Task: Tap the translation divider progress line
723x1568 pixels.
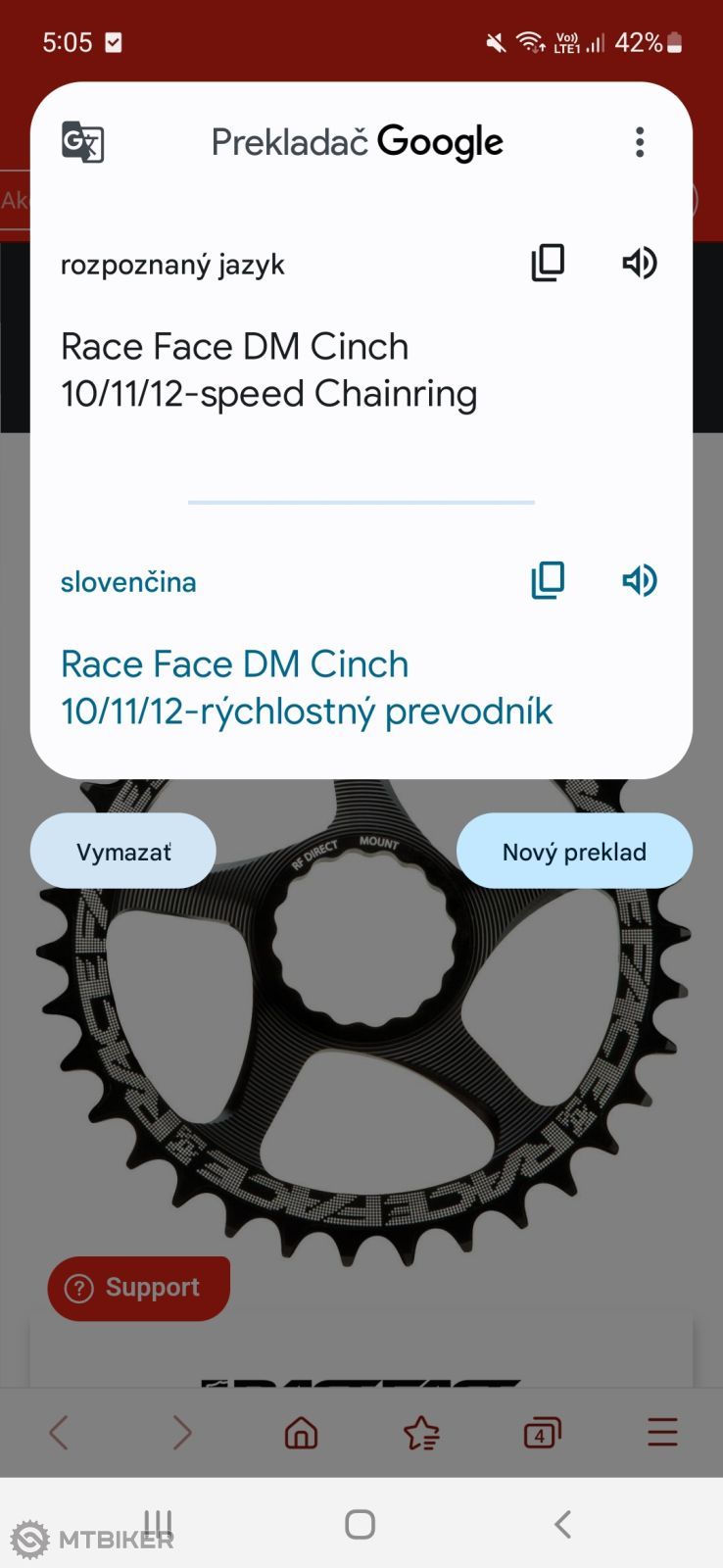Action: coord(361,501)
